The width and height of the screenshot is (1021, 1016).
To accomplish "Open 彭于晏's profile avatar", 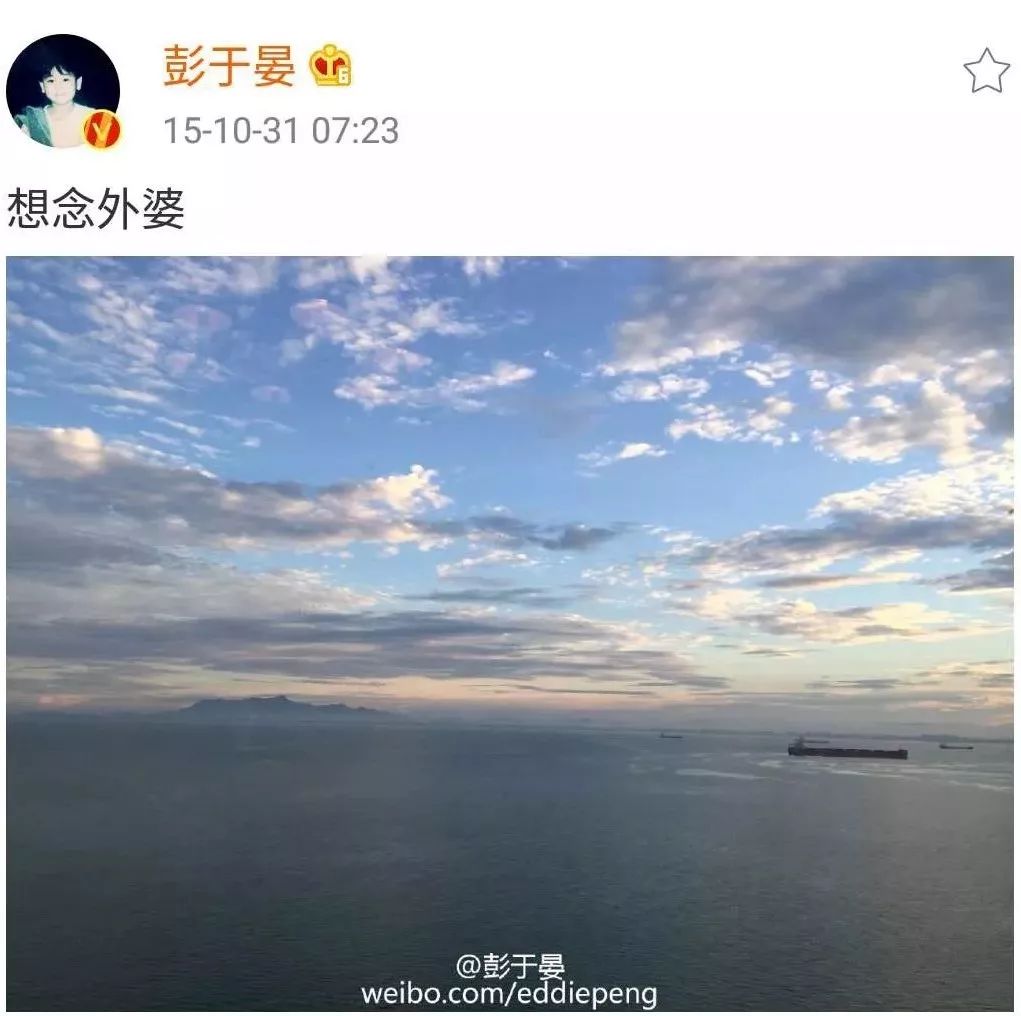I will 63,91.
